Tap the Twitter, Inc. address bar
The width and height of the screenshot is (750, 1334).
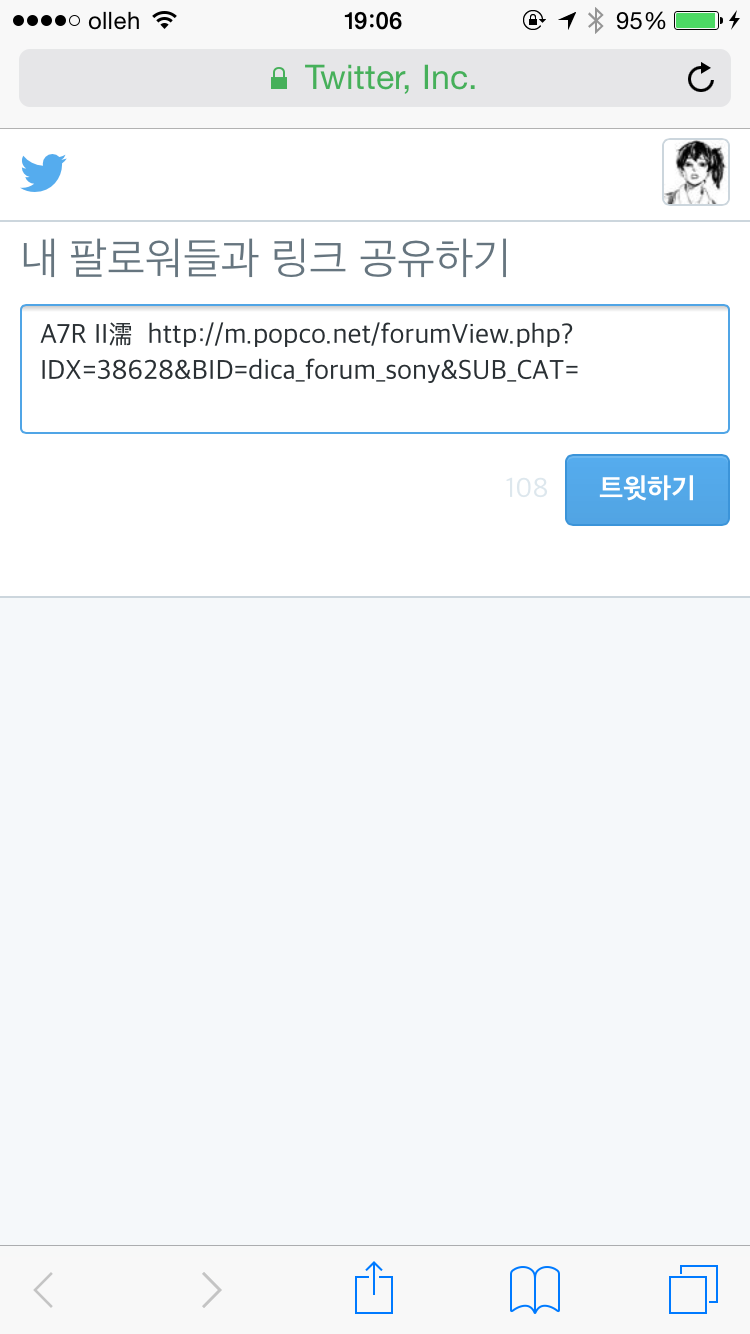(x=375, y=77)
